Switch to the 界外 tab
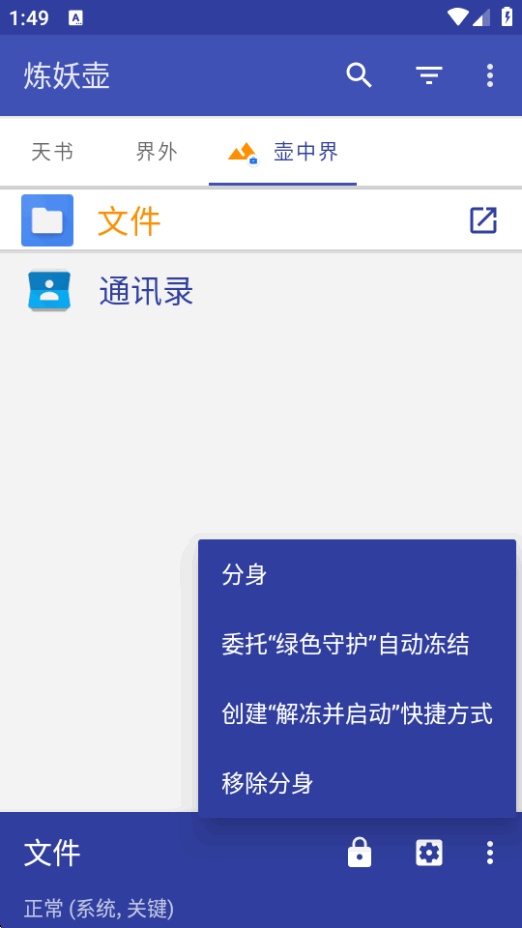The width and height of the screenshot is (522, 928). click(156, 153)
